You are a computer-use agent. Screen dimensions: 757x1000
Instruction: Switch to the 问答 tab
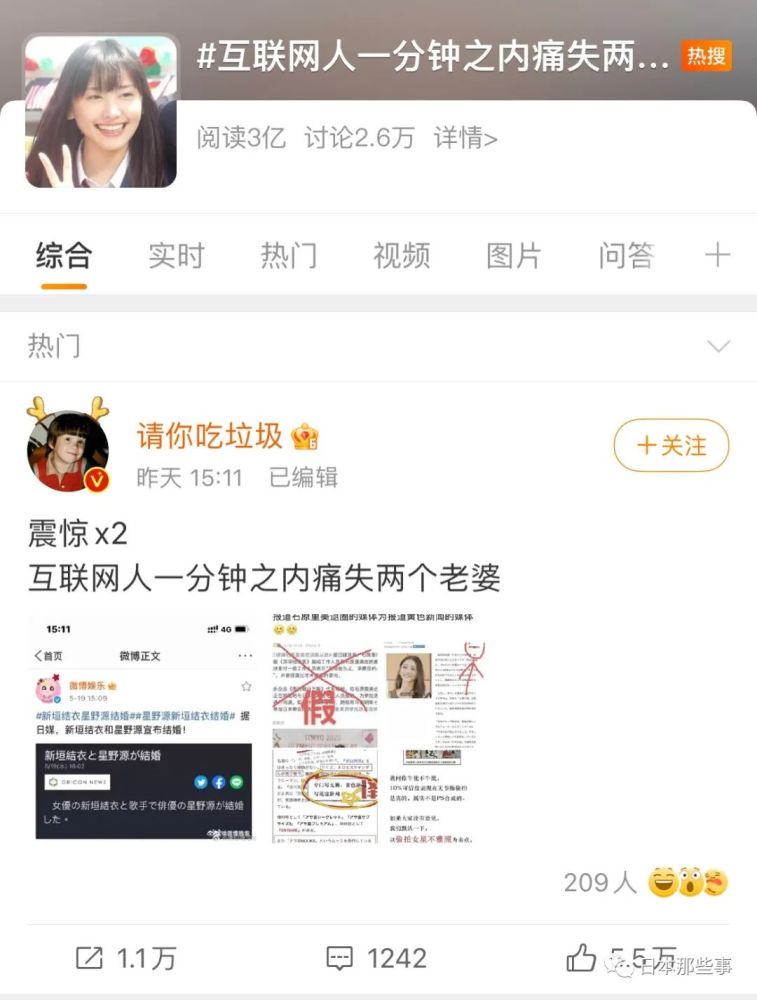tap(627, 255)
